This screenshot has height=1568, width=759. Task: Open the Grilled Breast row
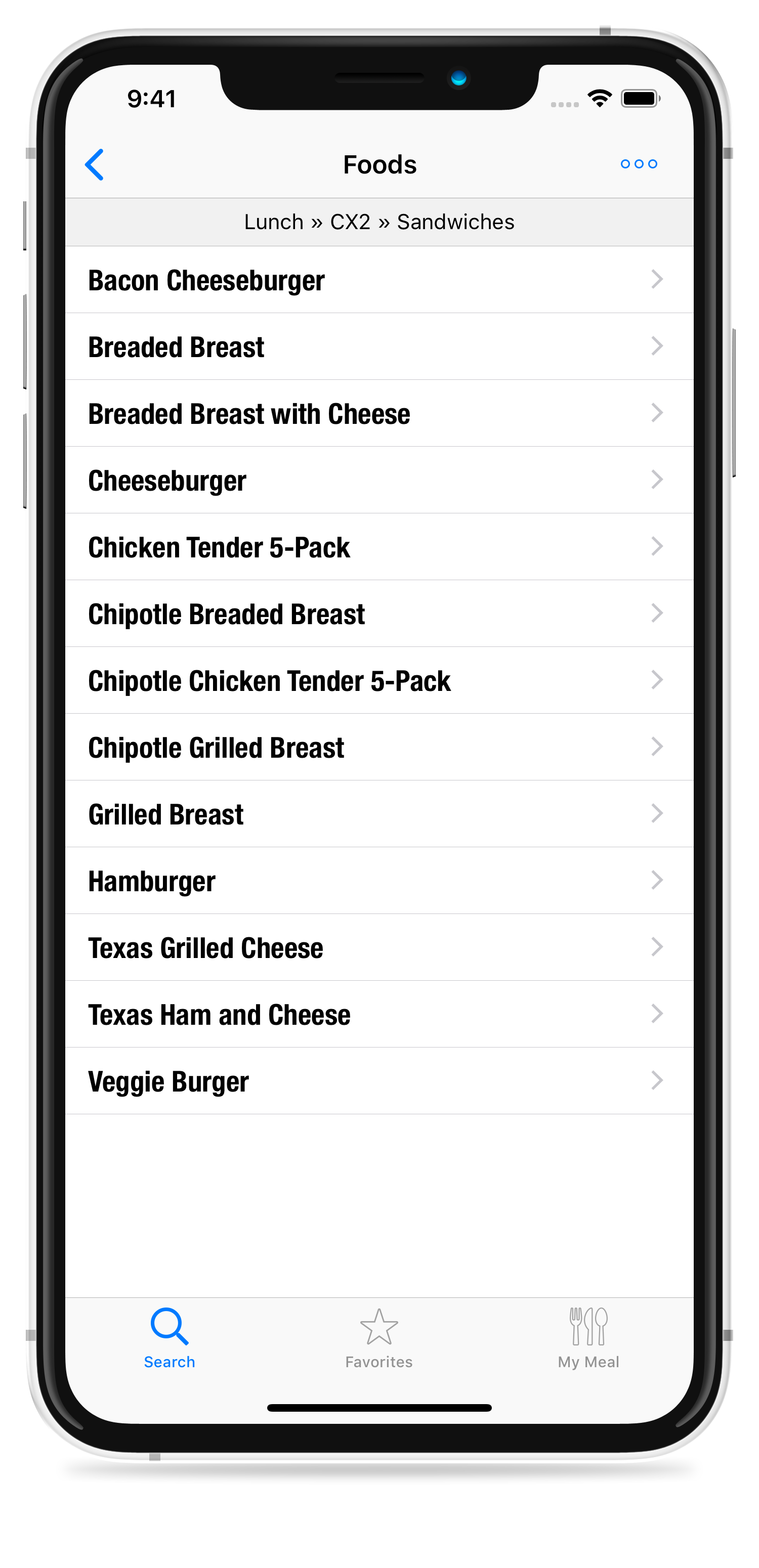tap(378, 814)
